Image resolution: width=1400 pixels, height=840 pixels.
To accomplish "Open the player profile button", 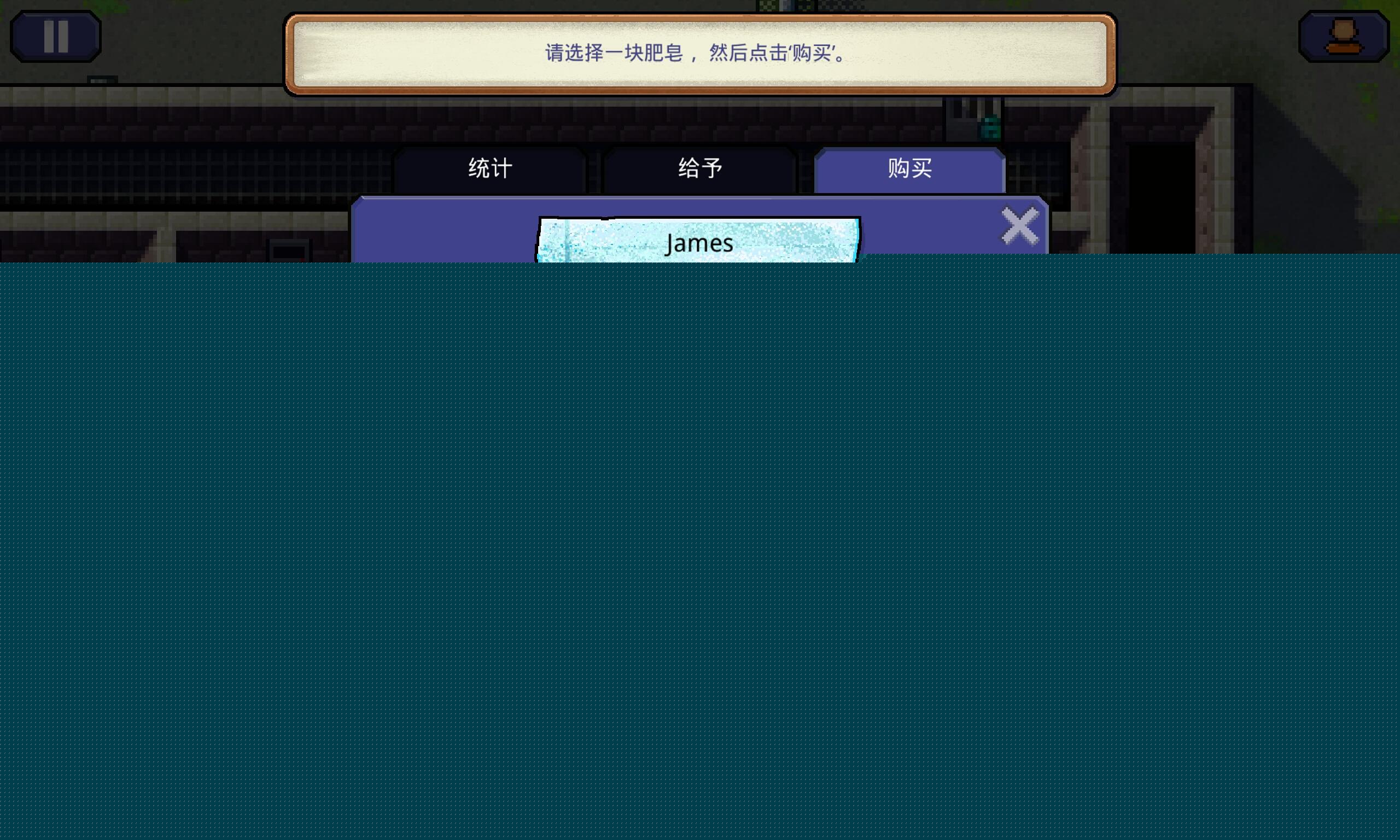I will 1344,36.
